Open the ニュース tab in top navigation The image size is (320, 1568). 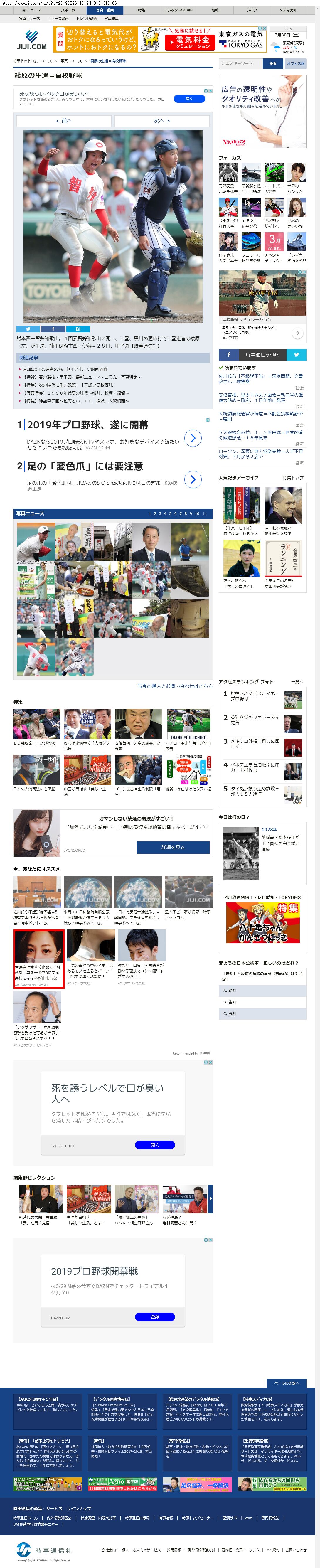click(x=32, y=10)
